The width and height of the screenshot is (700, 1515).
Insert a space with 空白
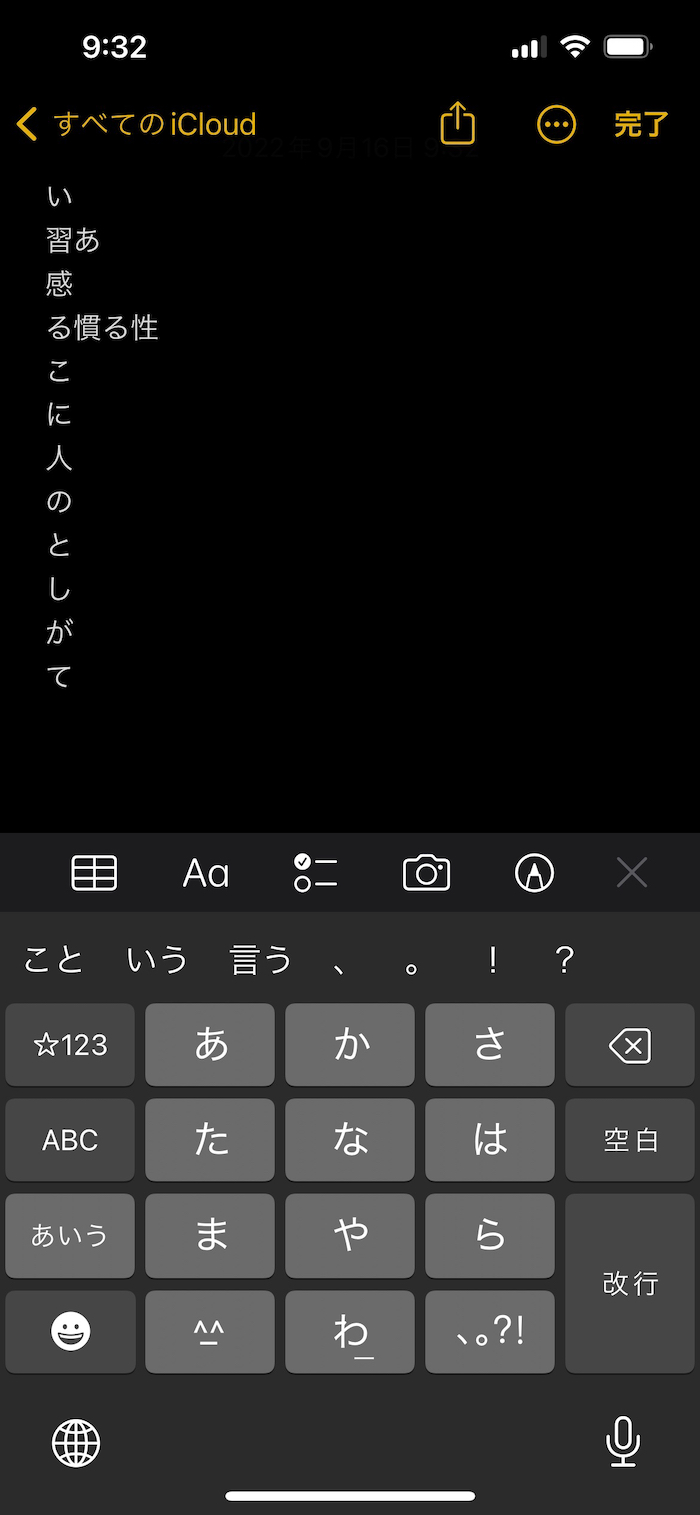(x=630, y=1140)
